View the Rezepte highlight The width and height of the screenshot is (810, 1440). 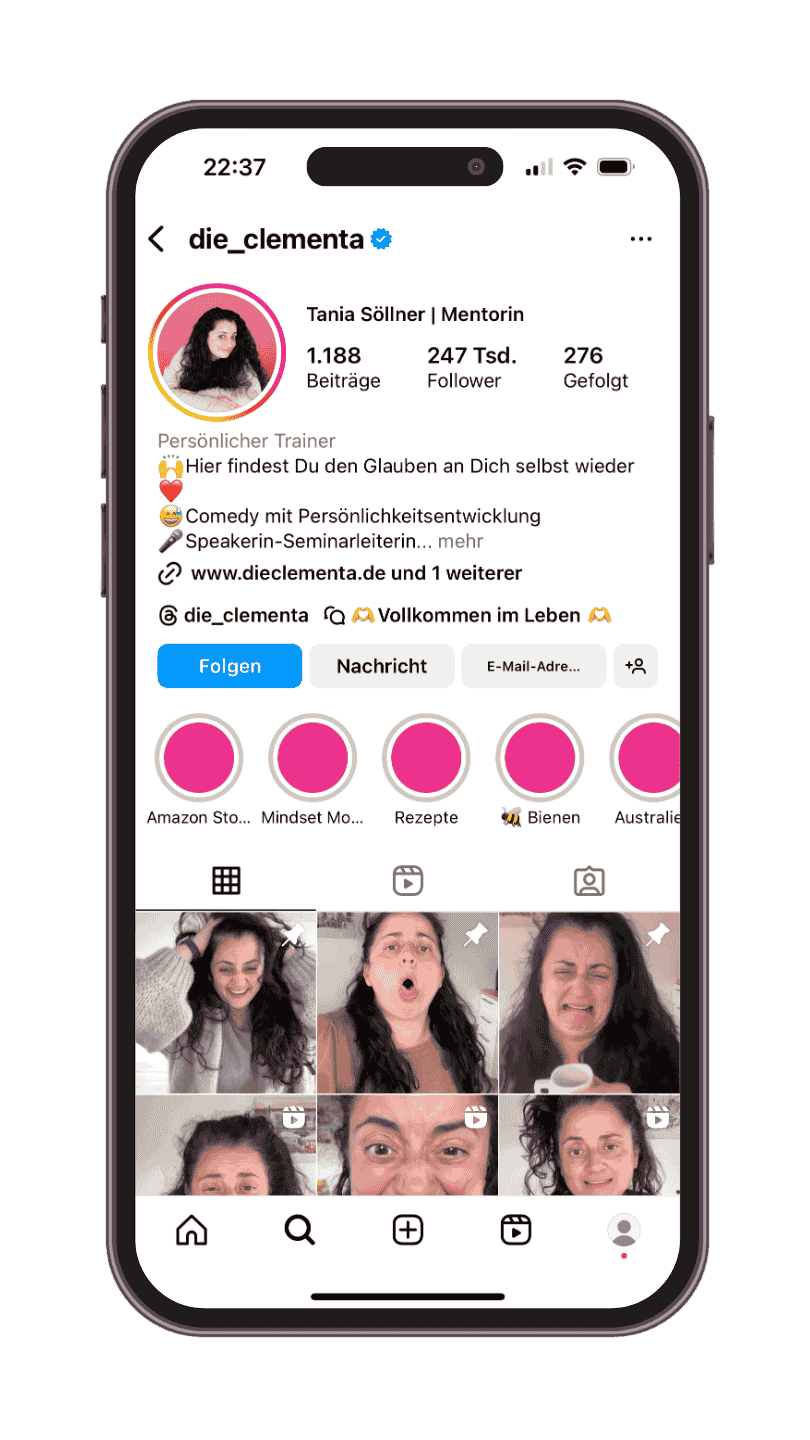(x=426, y=759)
